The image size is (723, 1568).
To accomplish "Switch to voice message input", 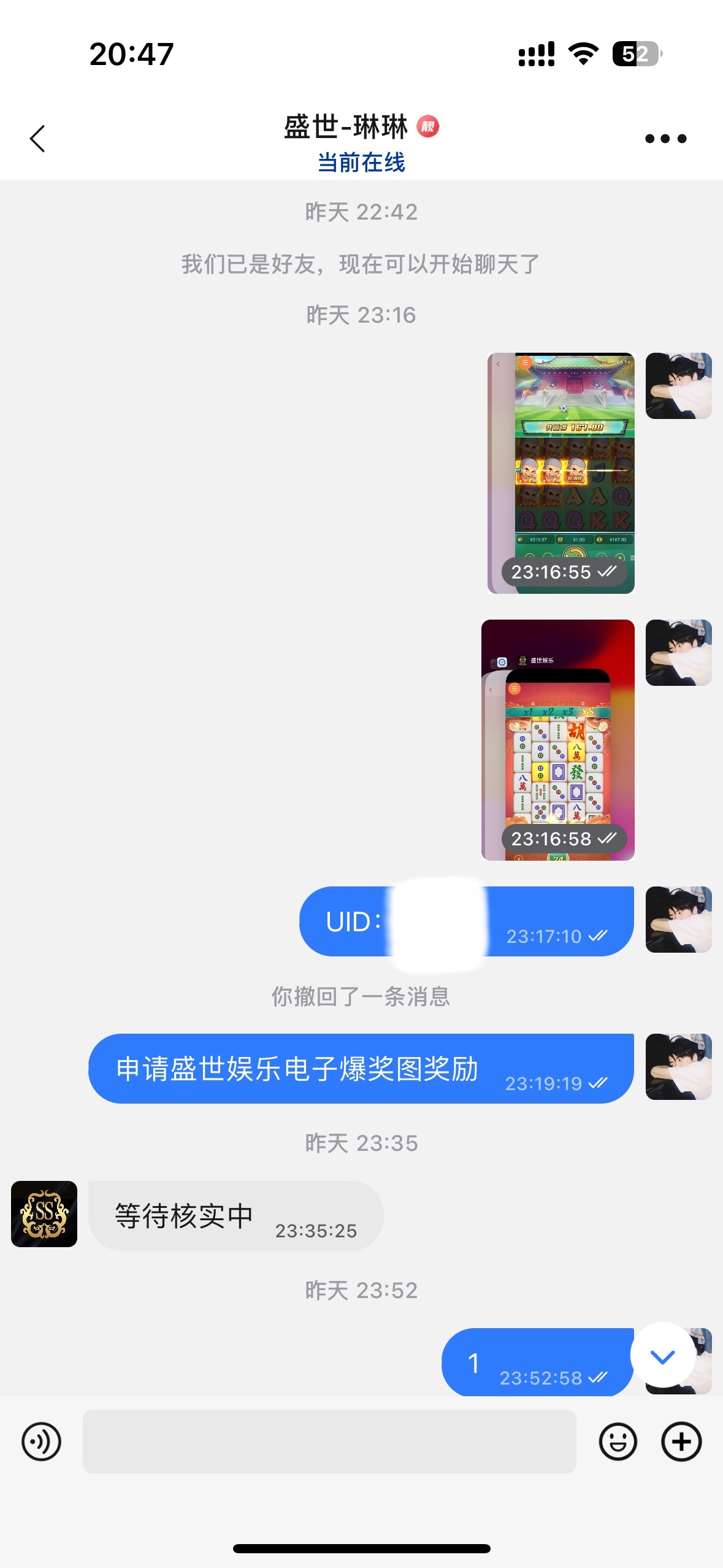I will [x=41, y=1441].
